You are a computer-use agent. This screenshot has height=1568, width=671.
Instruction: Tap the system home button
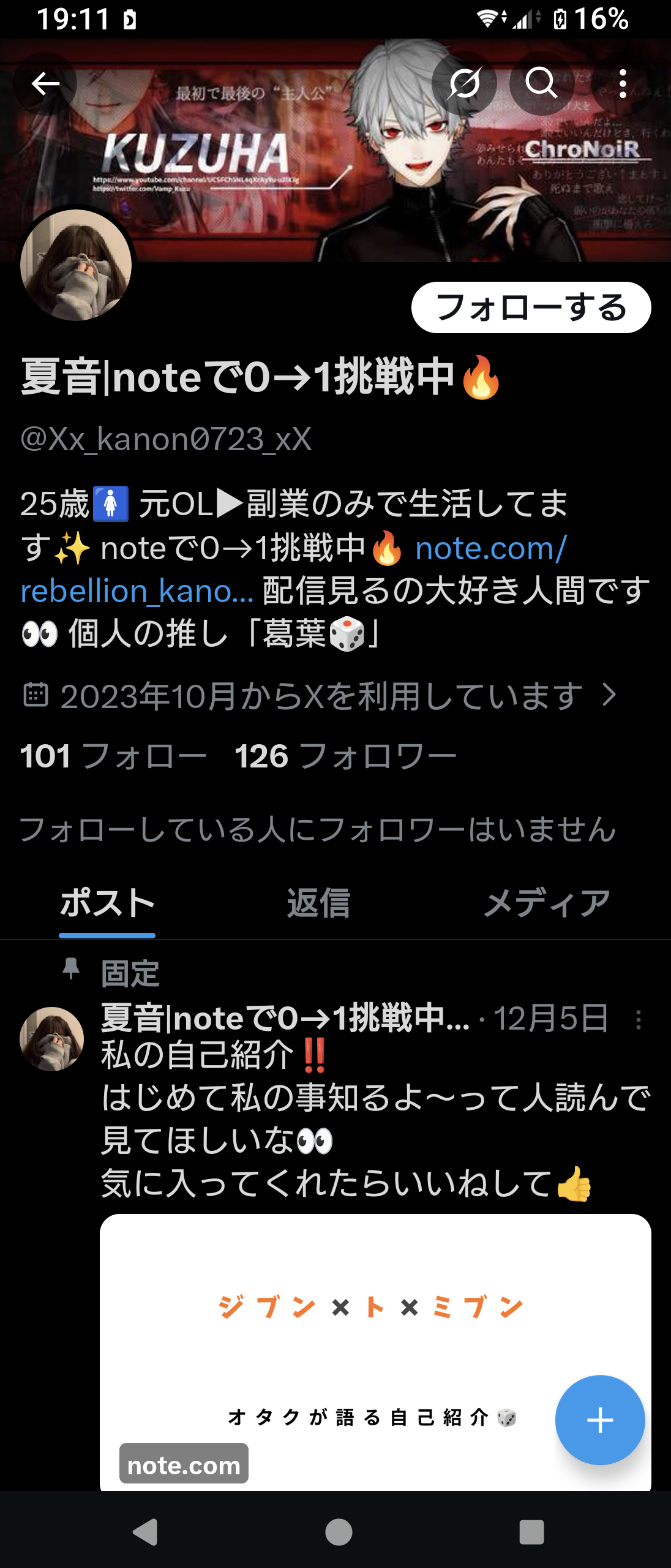tap(339, 1532)
